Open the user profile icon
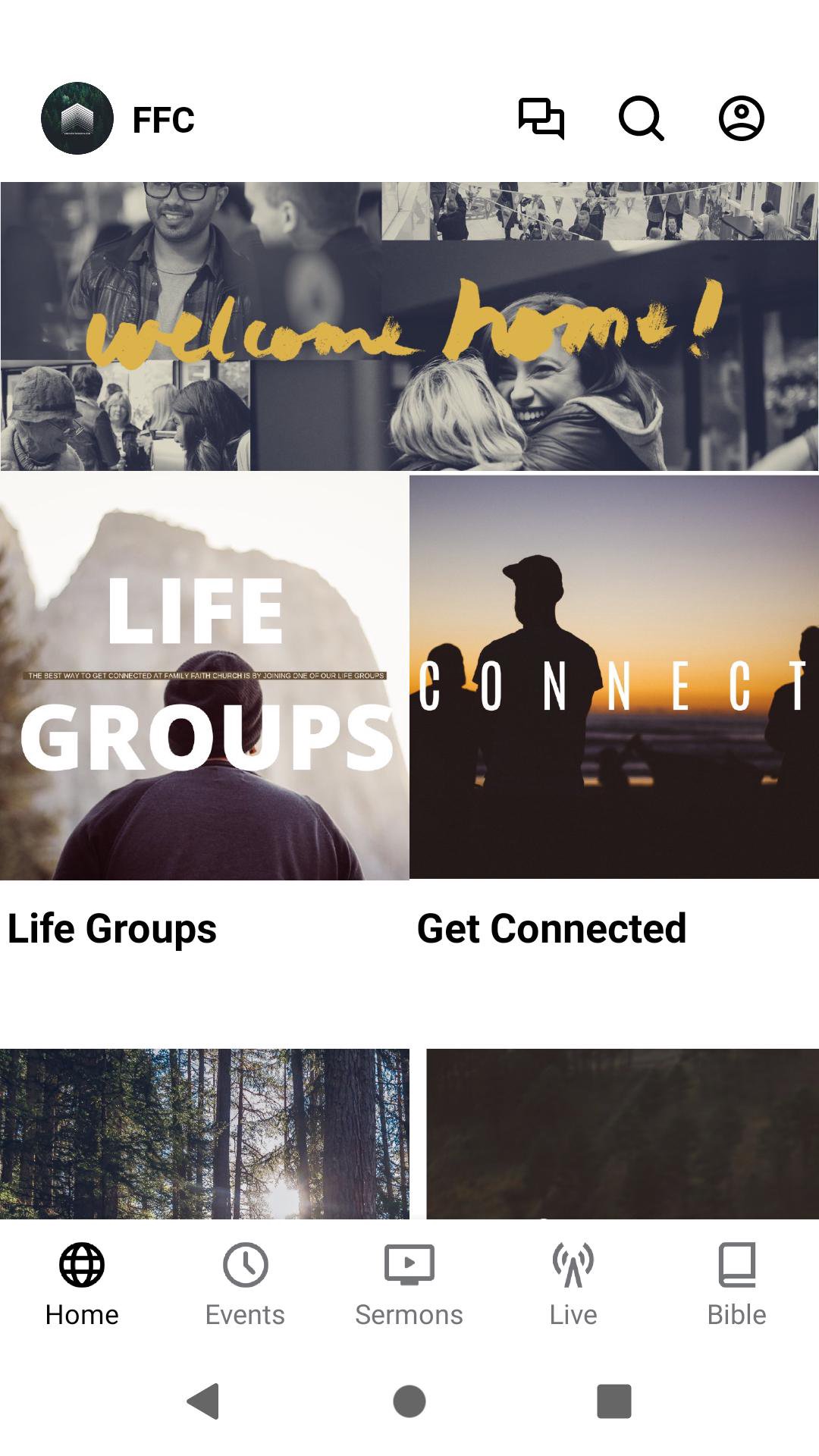 click(x=741, y=119)
